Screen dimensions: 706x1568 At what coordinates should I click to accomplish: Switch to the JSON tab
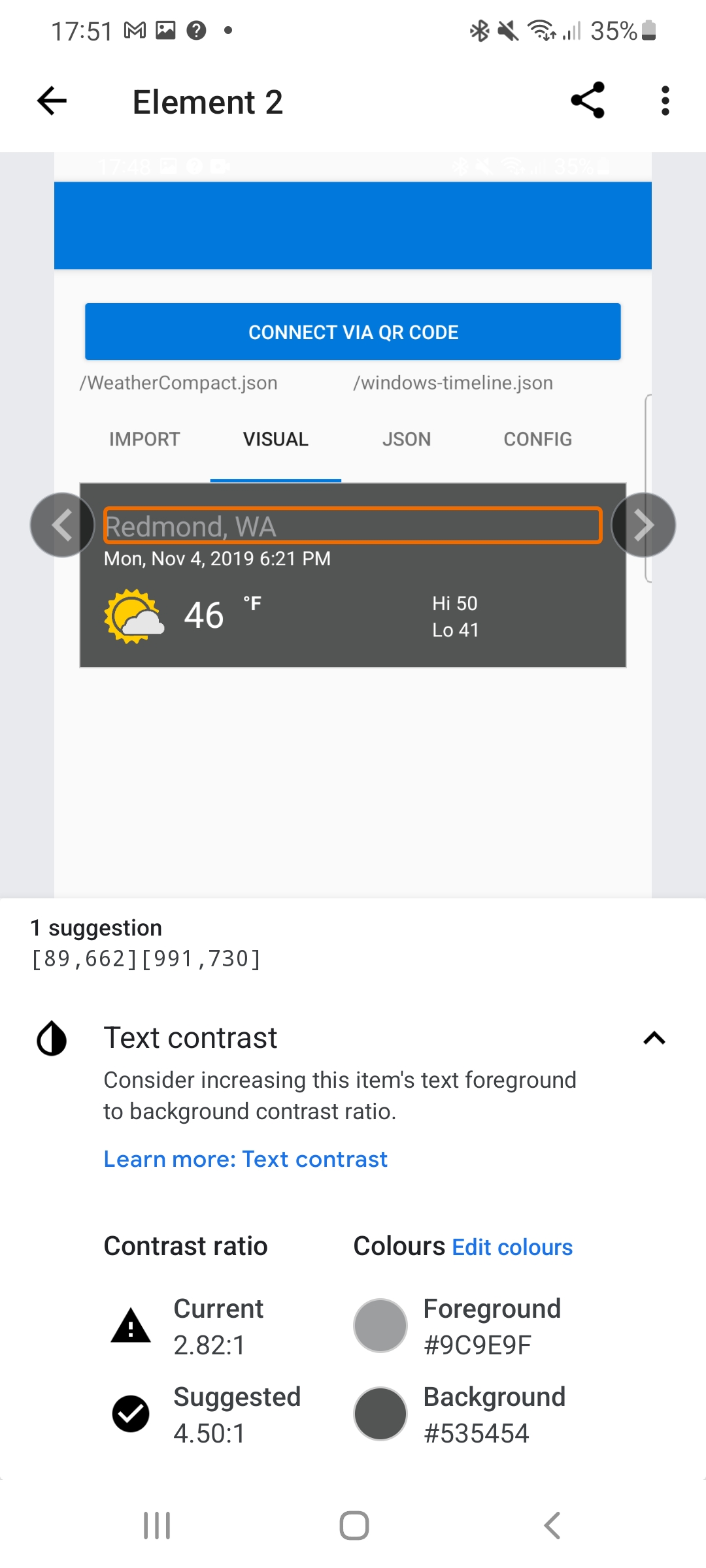406,439
